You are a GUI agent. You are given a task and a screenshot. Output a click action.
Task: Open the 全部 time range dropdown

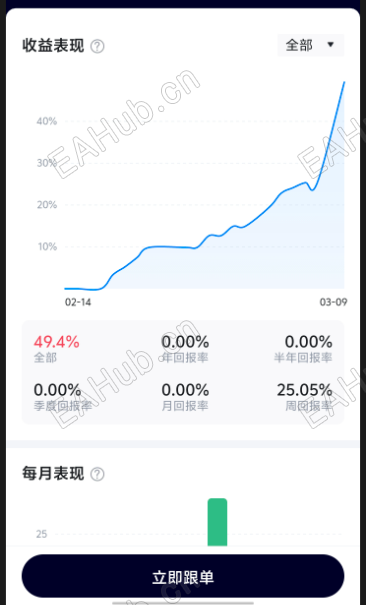(310, 45)
